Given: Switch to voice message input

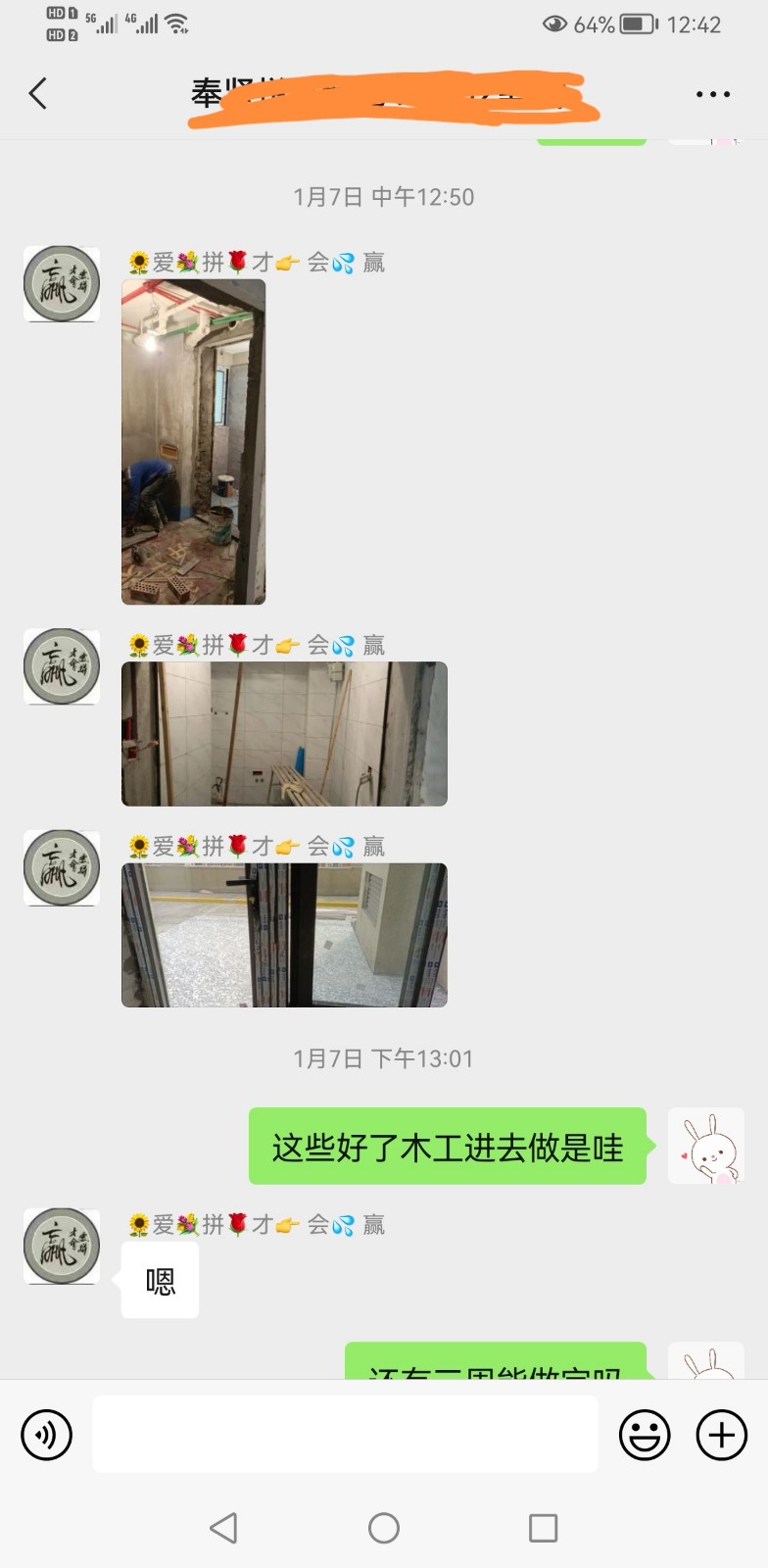Looking at the screenshot, I should [x=47, y=1436].
